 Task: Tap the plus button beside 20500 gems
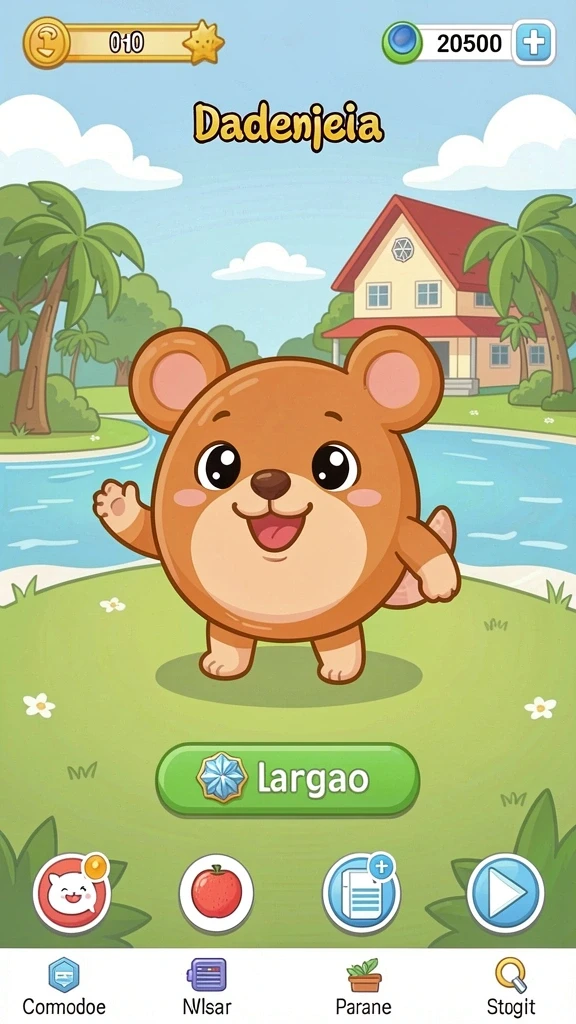point(534,43)
